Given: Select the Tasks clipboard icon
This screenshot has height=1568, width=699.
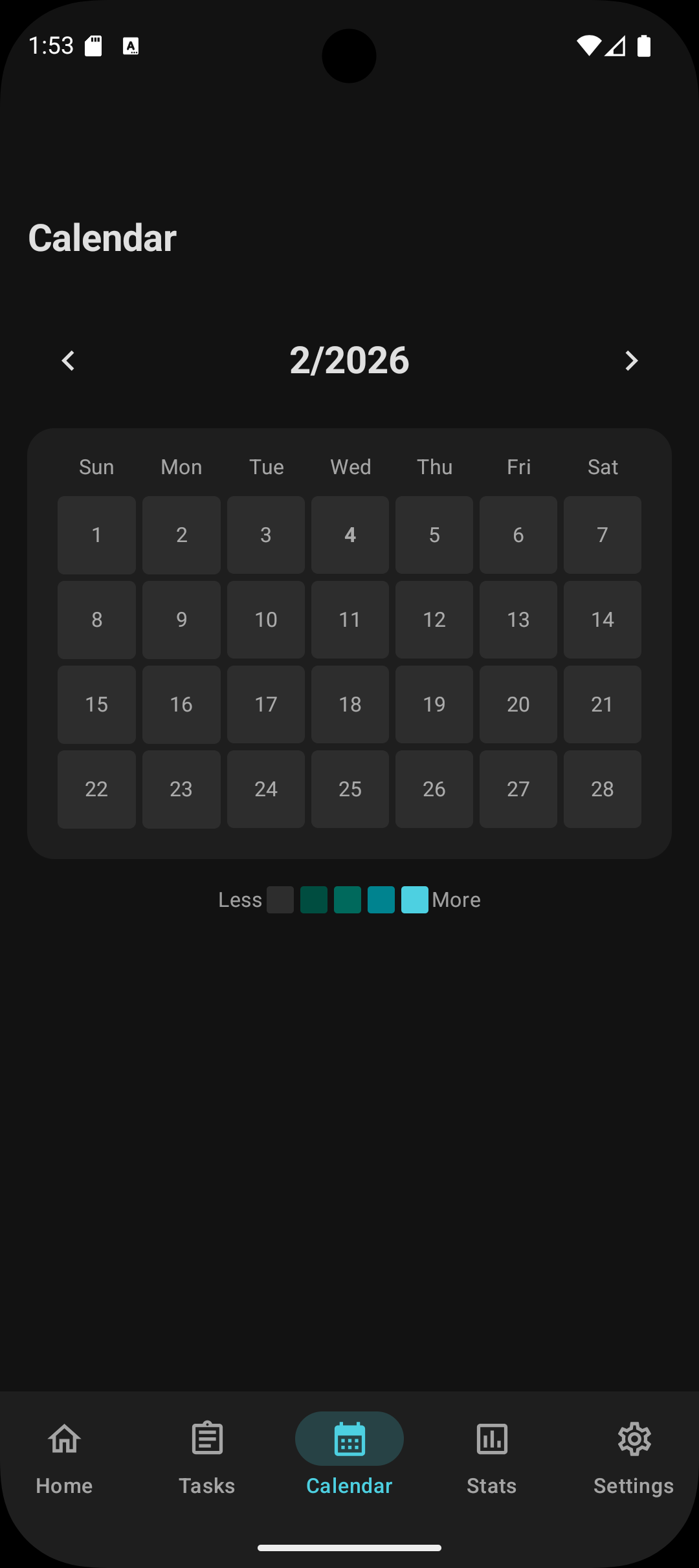Looking at the screenshot, I should pos(206,1439).
